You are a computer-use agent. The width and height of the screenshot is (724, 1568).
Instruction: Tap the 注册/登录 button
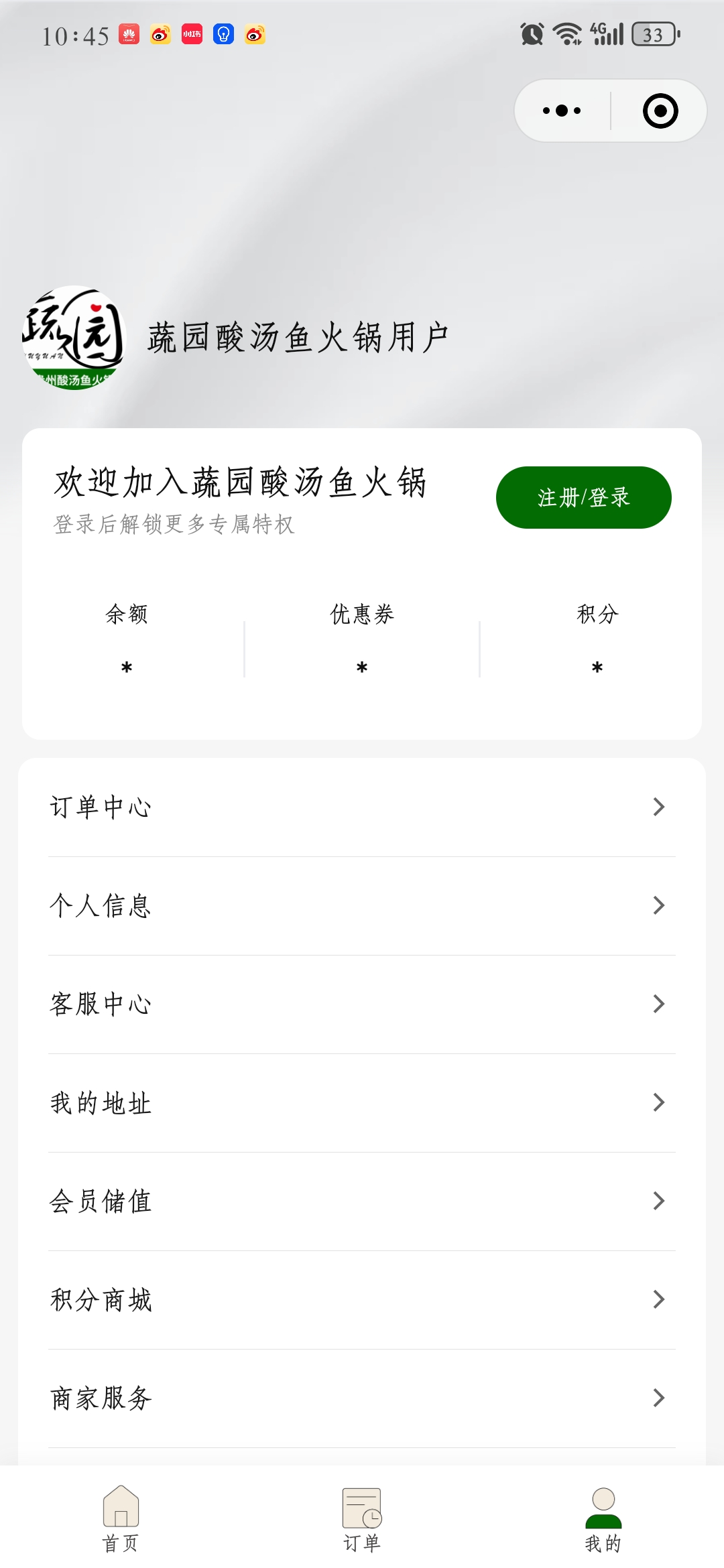(x=583, y=497)
